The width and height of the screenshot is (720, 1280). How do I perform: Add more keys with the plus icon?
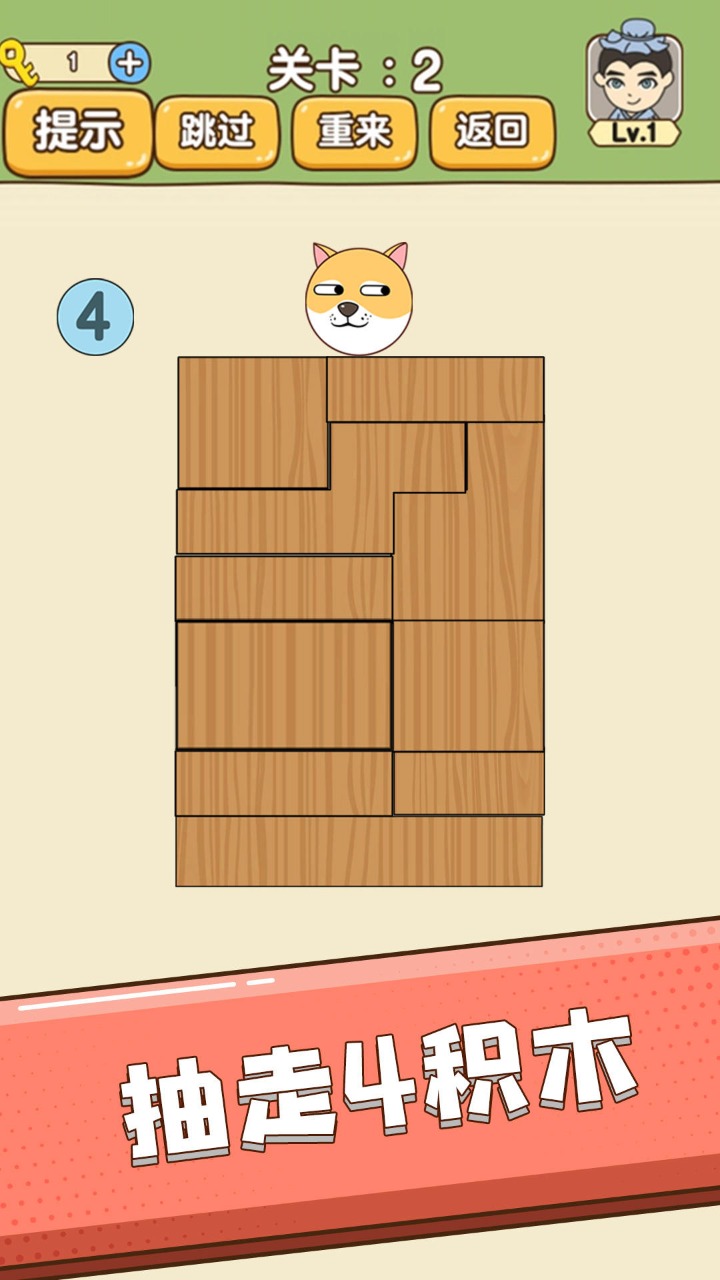point(129,64)
